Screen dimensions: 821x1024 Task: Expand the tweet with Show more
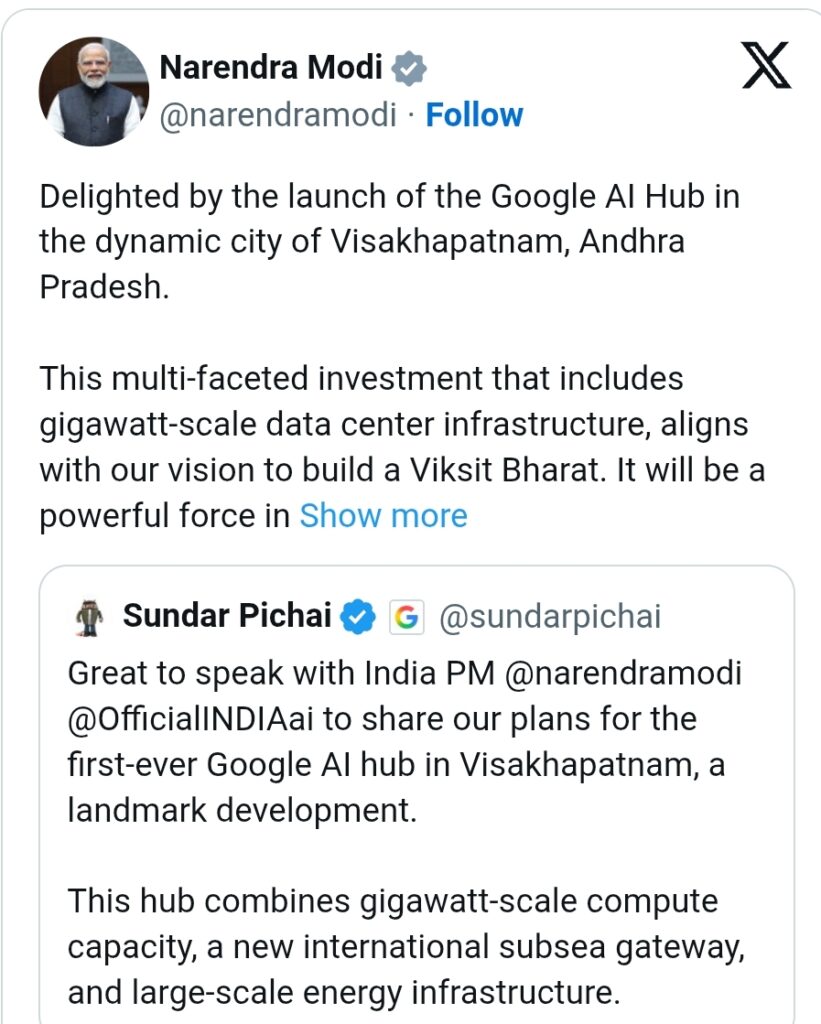coord(383,516)
